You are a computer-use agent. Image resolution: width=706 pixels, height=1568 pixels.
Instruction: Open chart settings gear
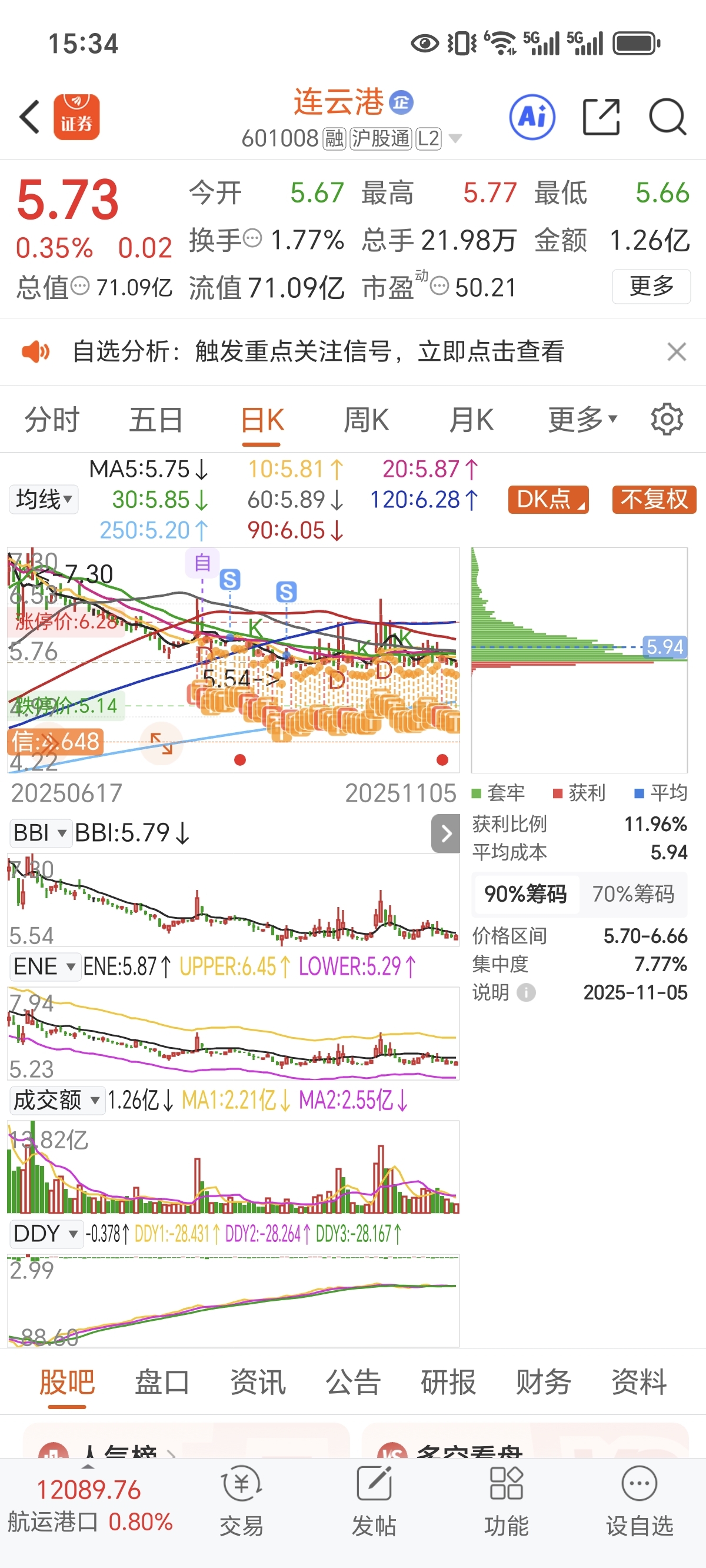click(x=667, y=420)
